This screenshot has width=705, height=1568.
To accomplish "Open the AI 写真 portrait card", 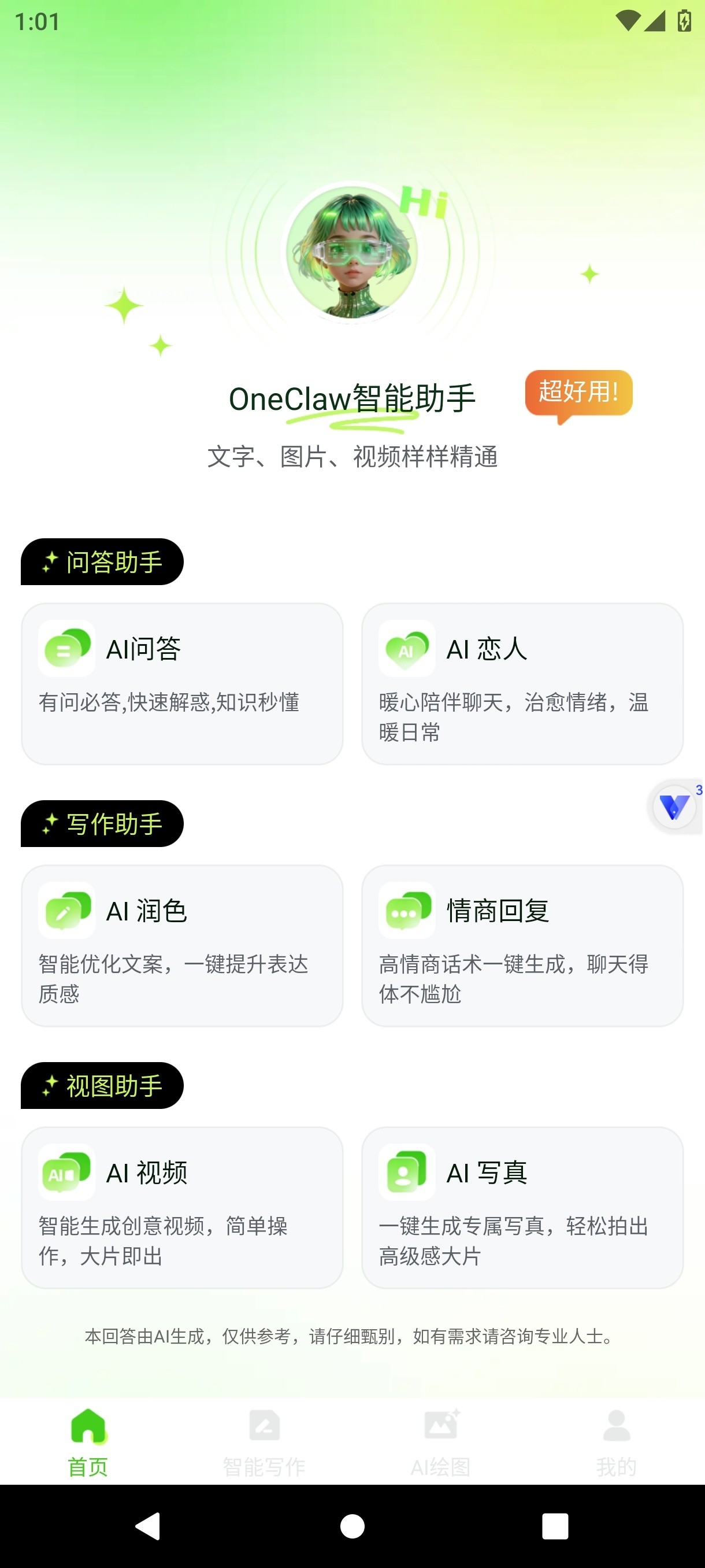I will coord(522,1207).
